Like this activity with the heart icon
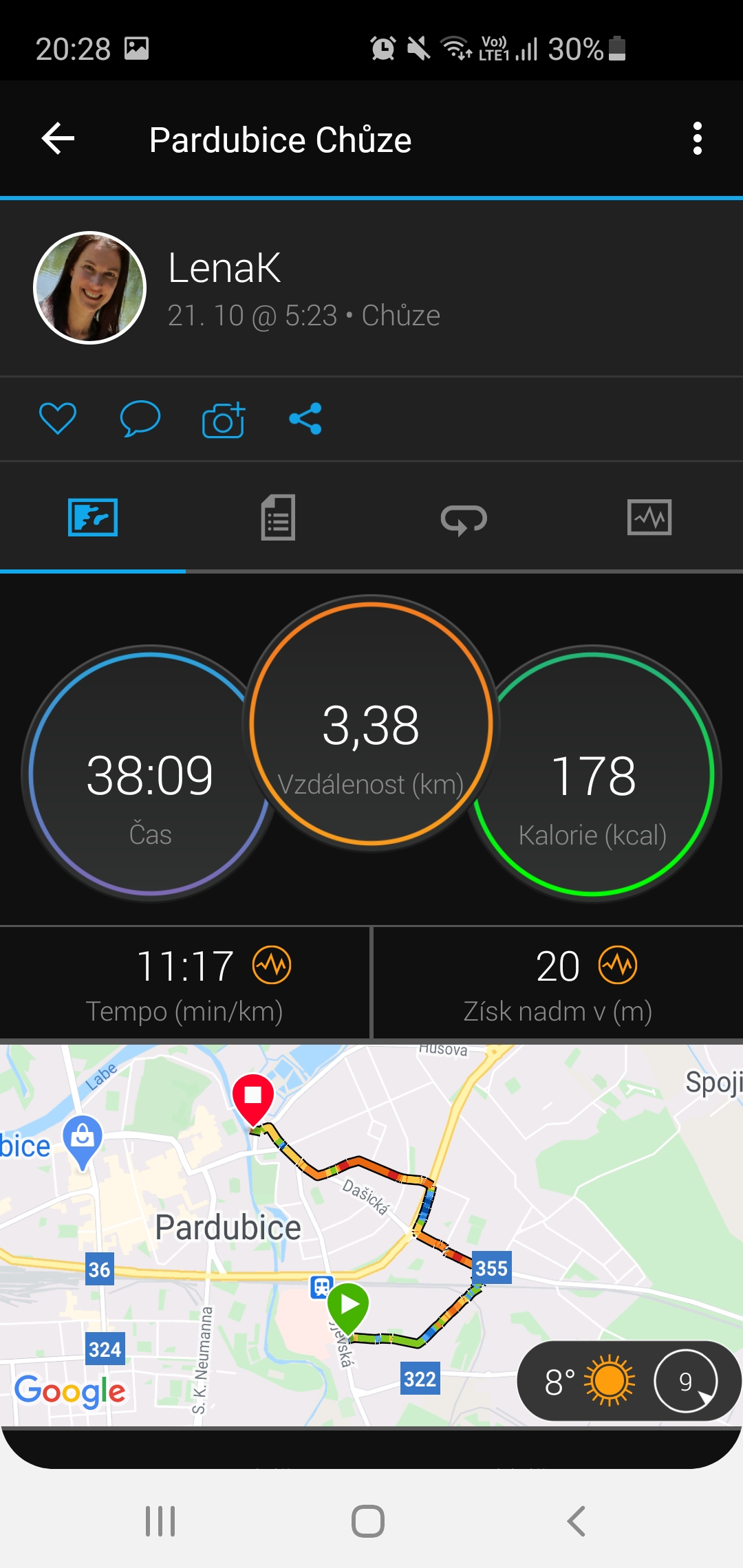Screen dimensions: 743x1568 (x=58, y=418)
